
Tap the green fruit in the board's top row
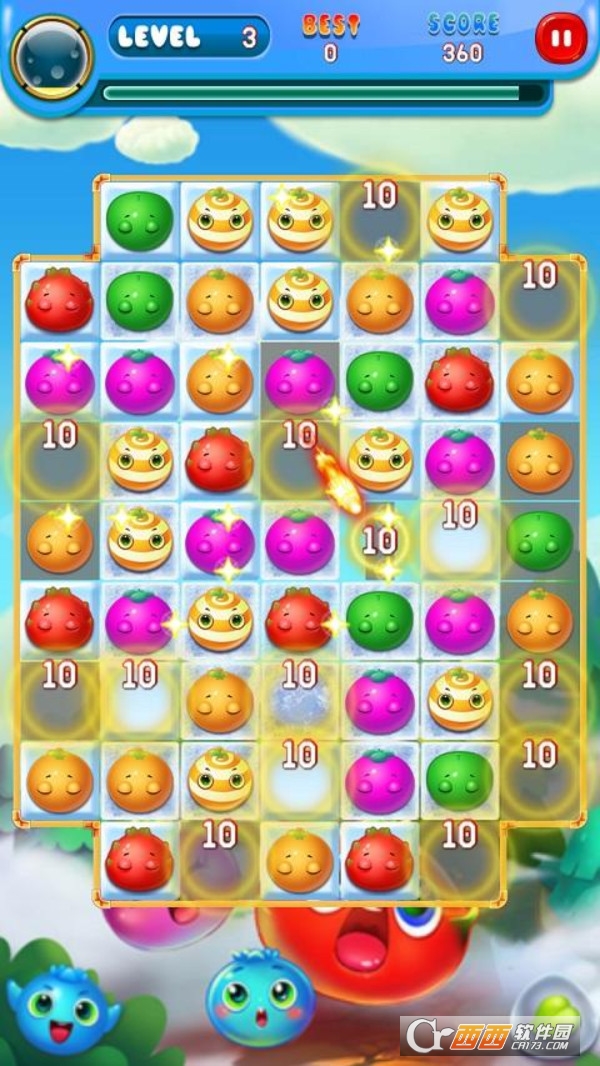(x=140, y=221)
